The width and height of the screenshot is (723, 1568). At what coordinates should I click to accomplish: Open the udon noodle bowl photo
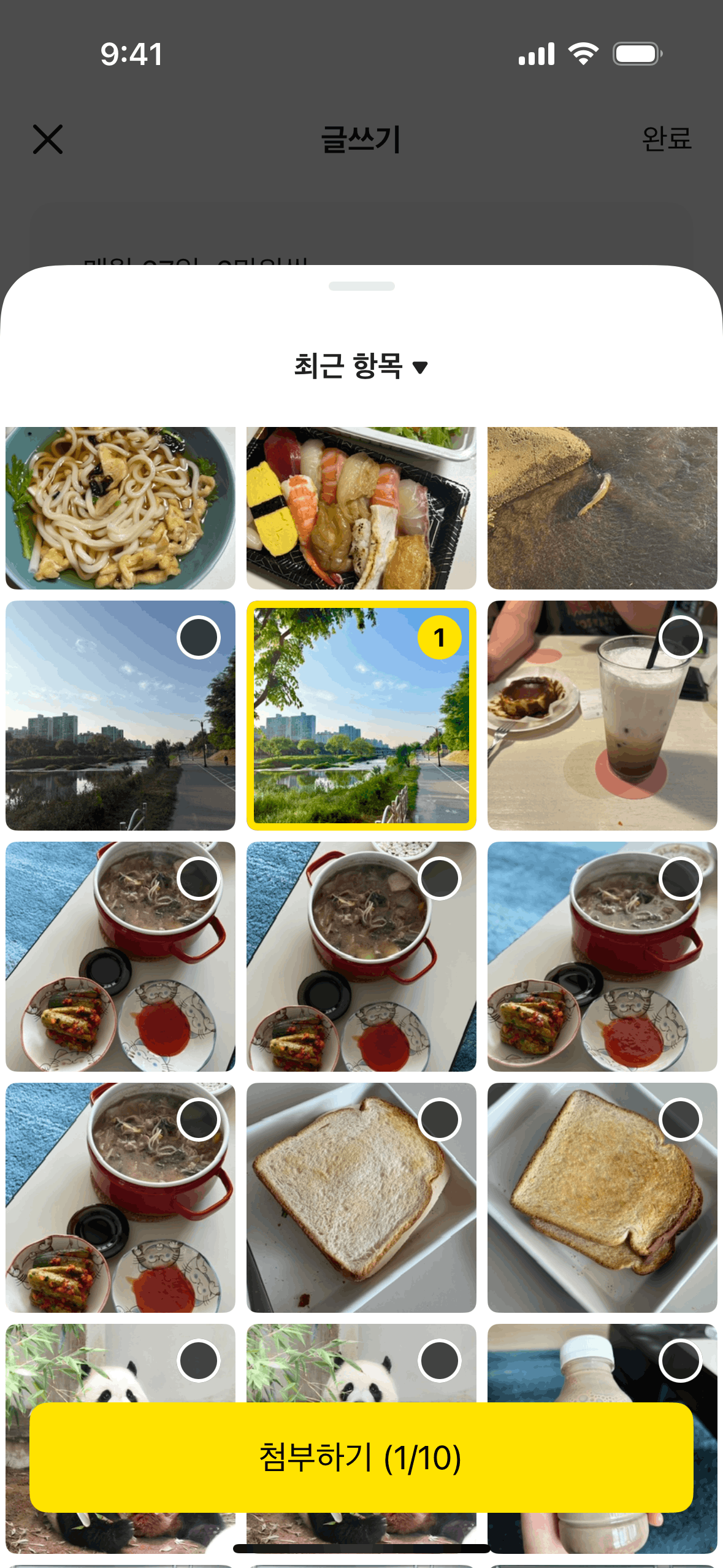click(x=120, y=508)
